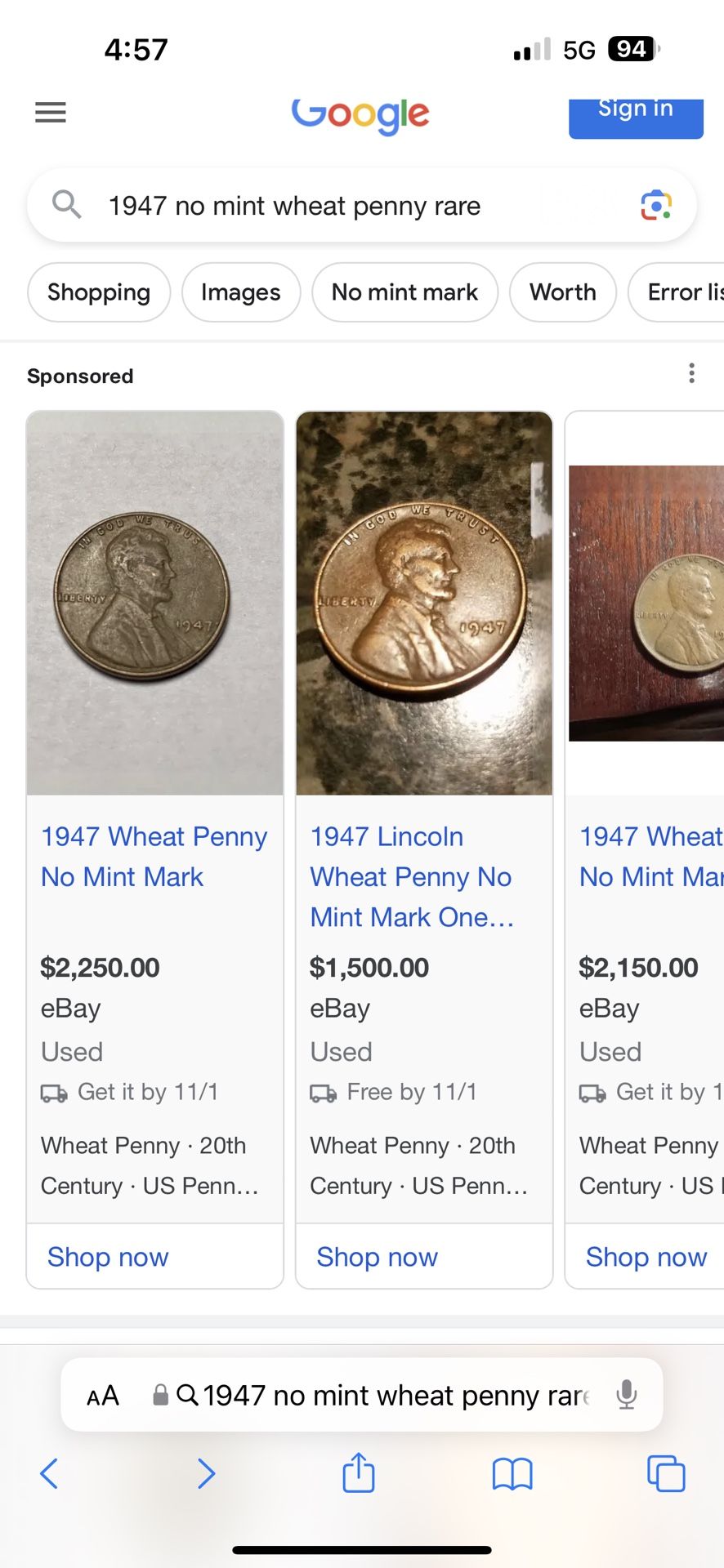Select the No mint mark filter chip
The width and height of the screenshot is (724, 1568).
pos(404,292)
